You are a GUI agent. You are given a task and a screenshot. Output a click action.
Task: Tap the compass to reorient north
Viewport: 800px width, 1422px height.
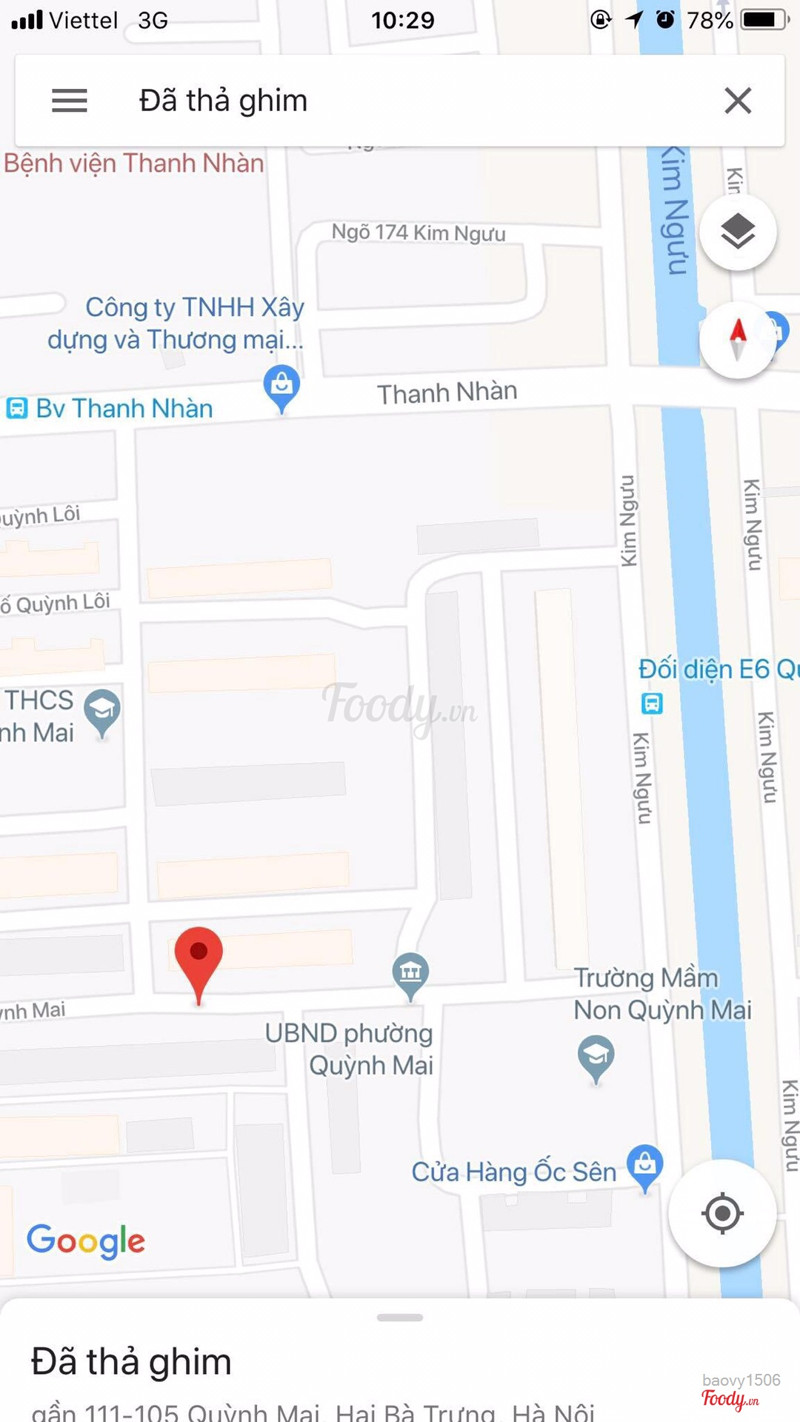pos(738,339)
